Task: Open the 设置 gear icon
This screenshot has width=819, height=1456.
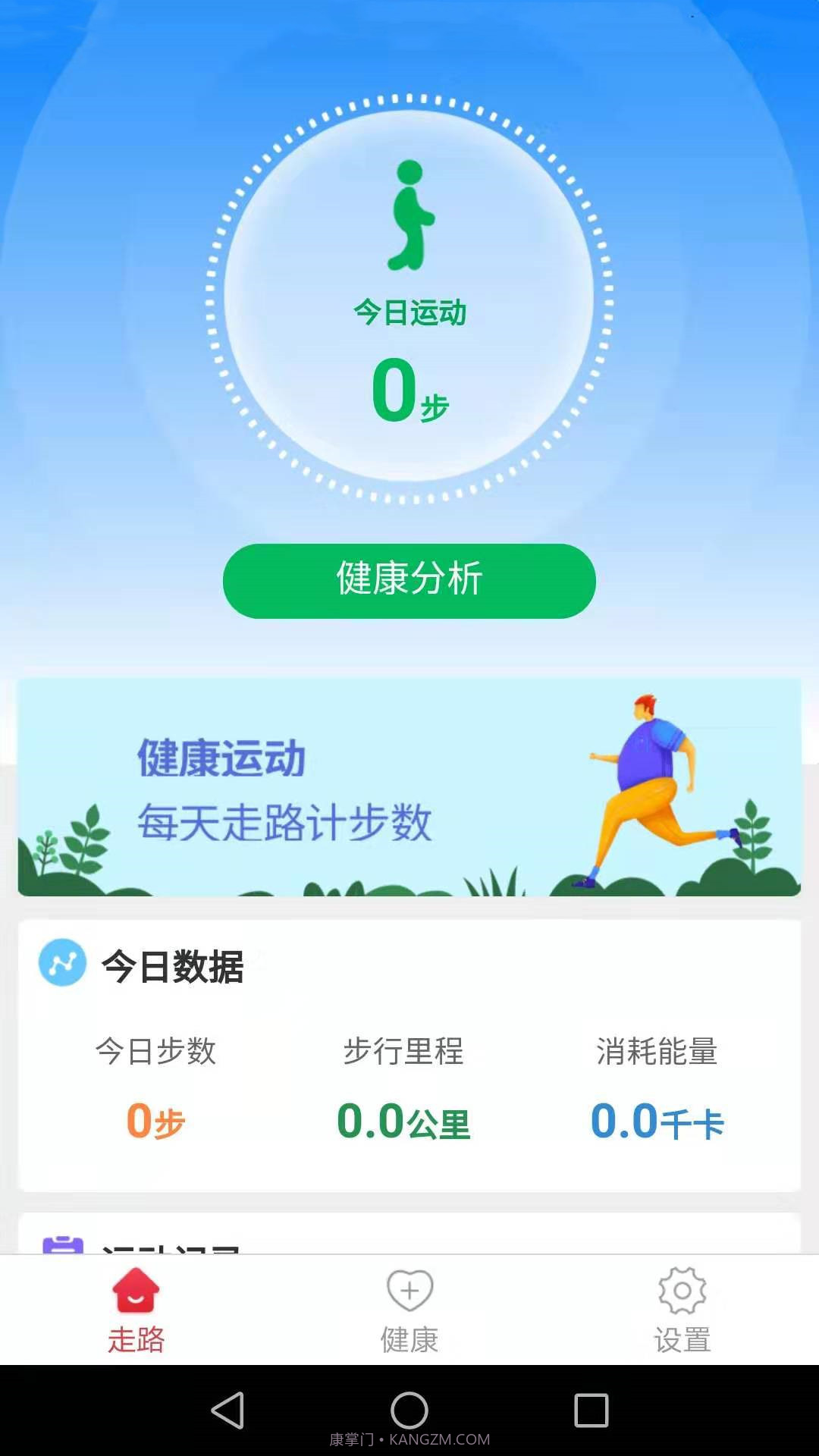Action: pos(681,1289)
